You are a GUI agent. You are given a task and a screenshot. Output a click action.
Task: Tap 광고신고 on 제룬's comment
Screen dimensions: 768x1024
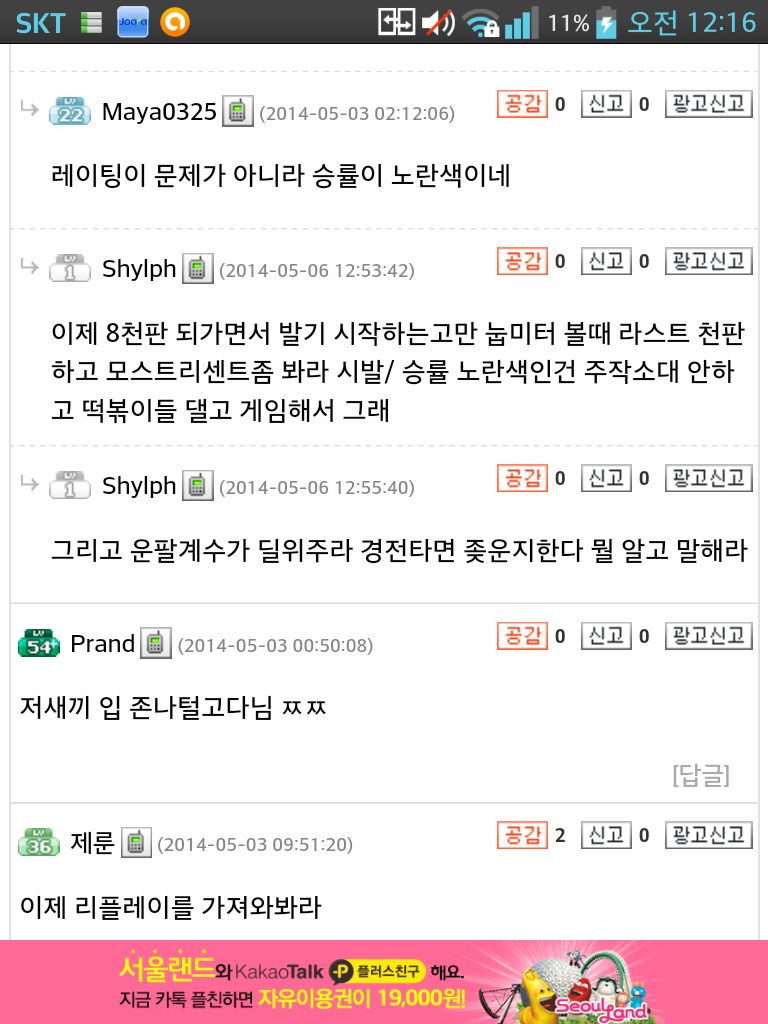pyautogui.click(x=708, y=835)
